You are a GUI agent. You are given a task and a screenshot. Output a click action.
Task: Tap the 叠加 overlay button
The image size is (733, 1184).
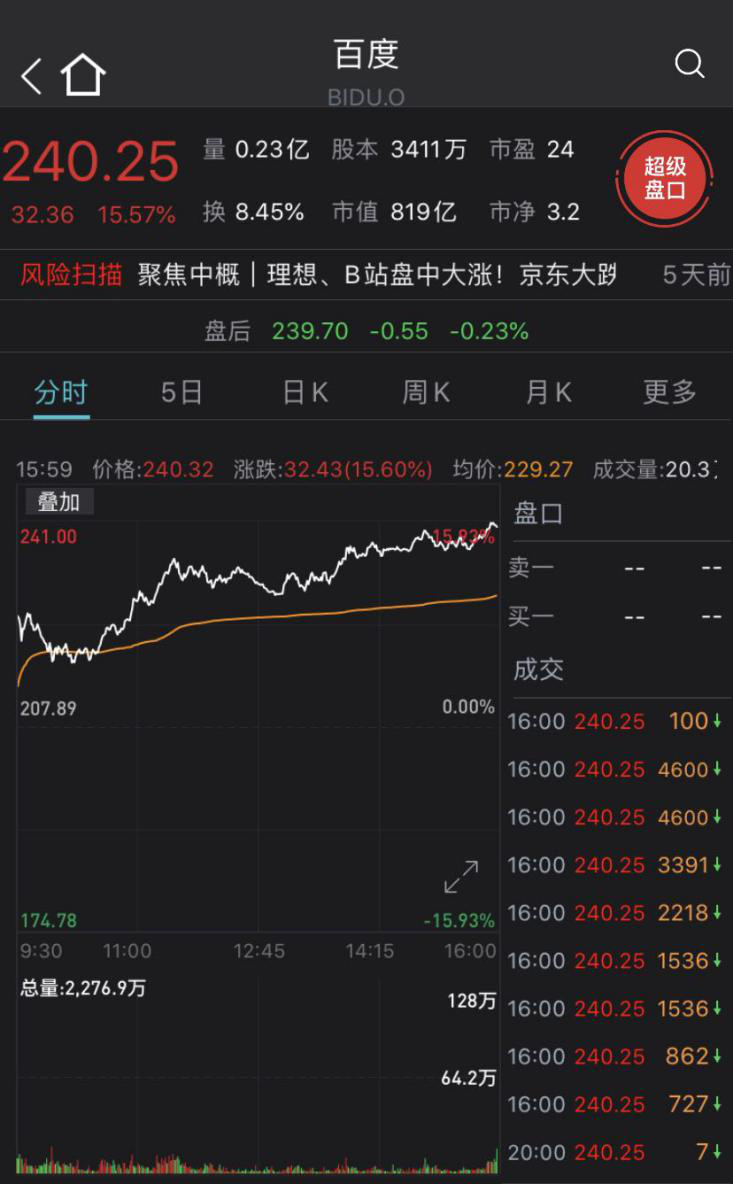click(58, 502)
